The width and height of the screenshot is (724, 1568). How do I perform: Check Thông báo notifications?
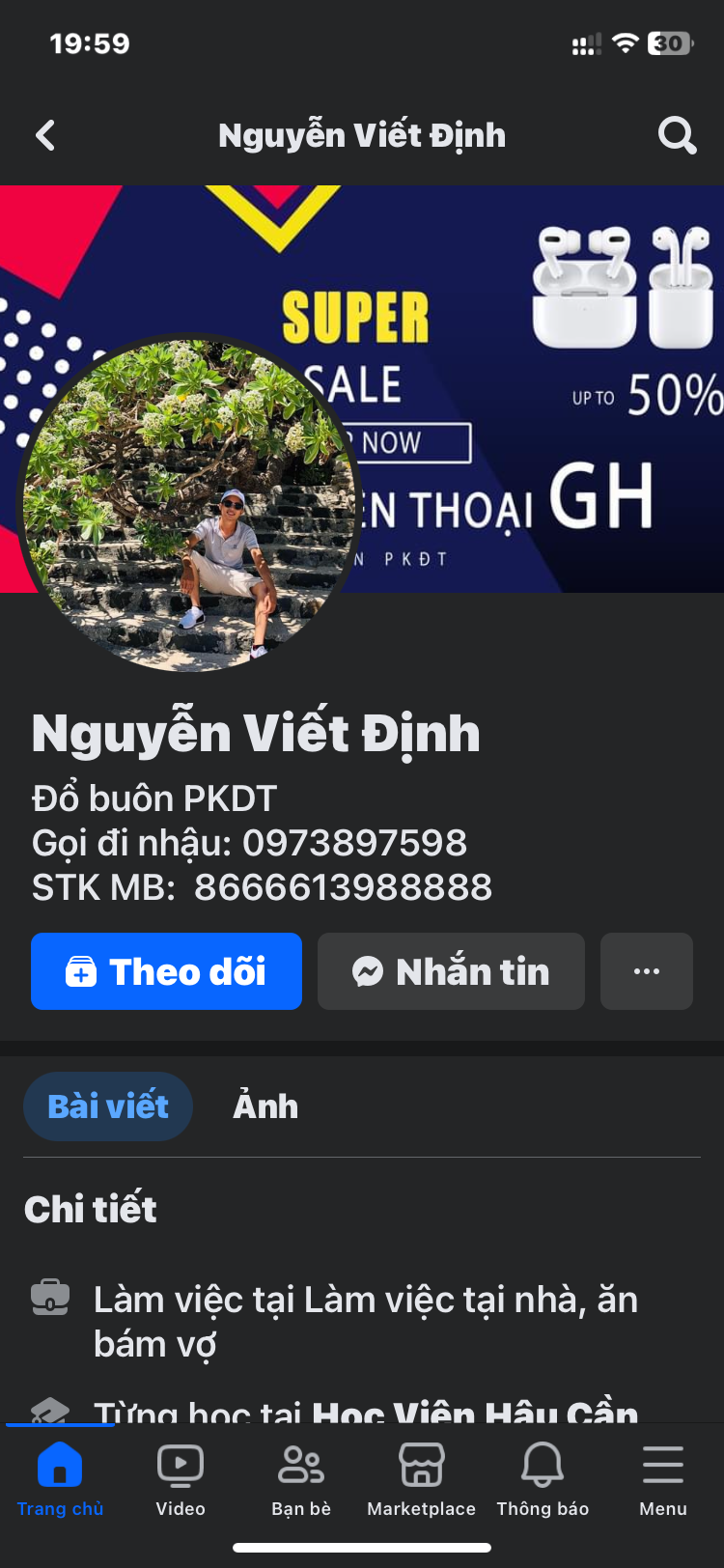[543, 1479]
